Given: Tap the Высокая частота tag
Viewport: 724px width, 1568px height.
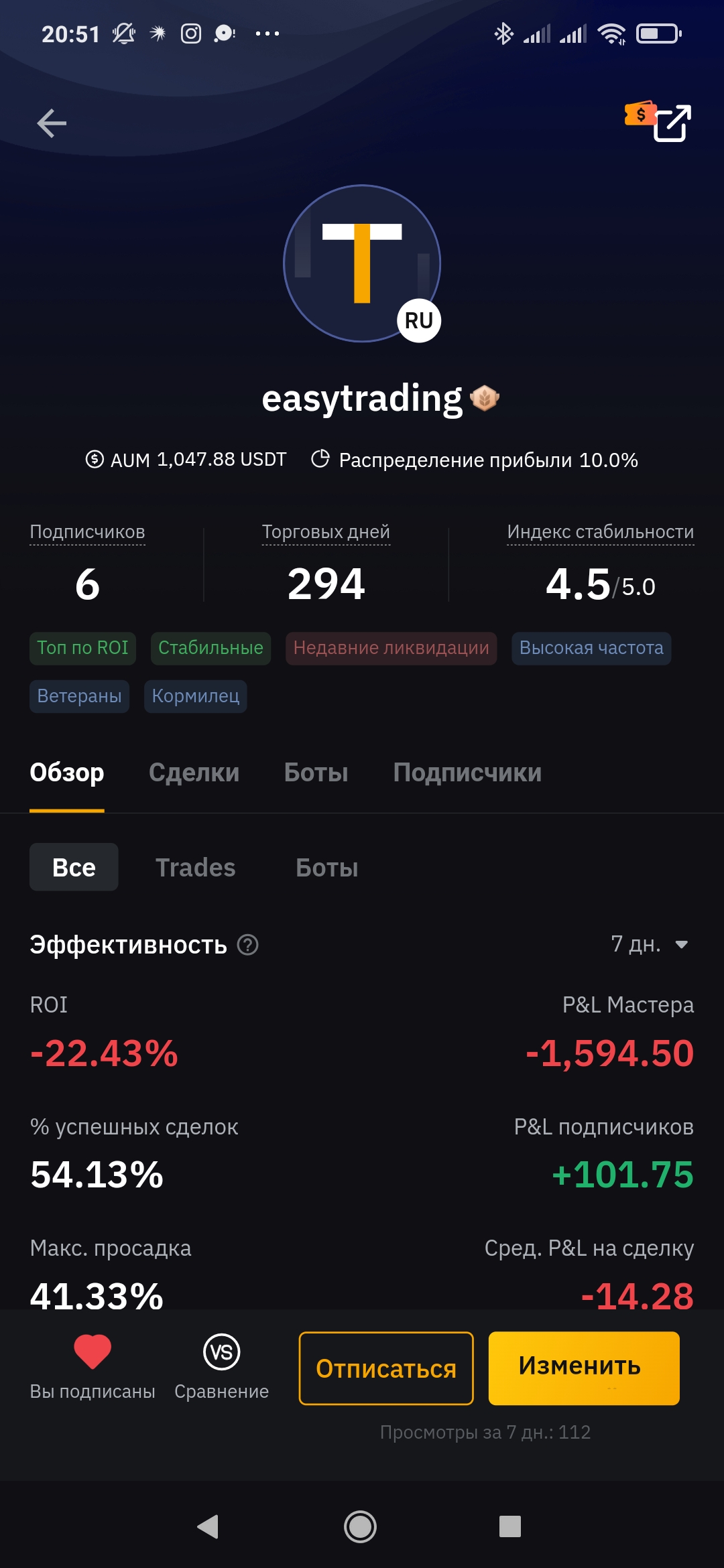Looking at the screenshot, I should pyautogui.click(x=591, y=648).
